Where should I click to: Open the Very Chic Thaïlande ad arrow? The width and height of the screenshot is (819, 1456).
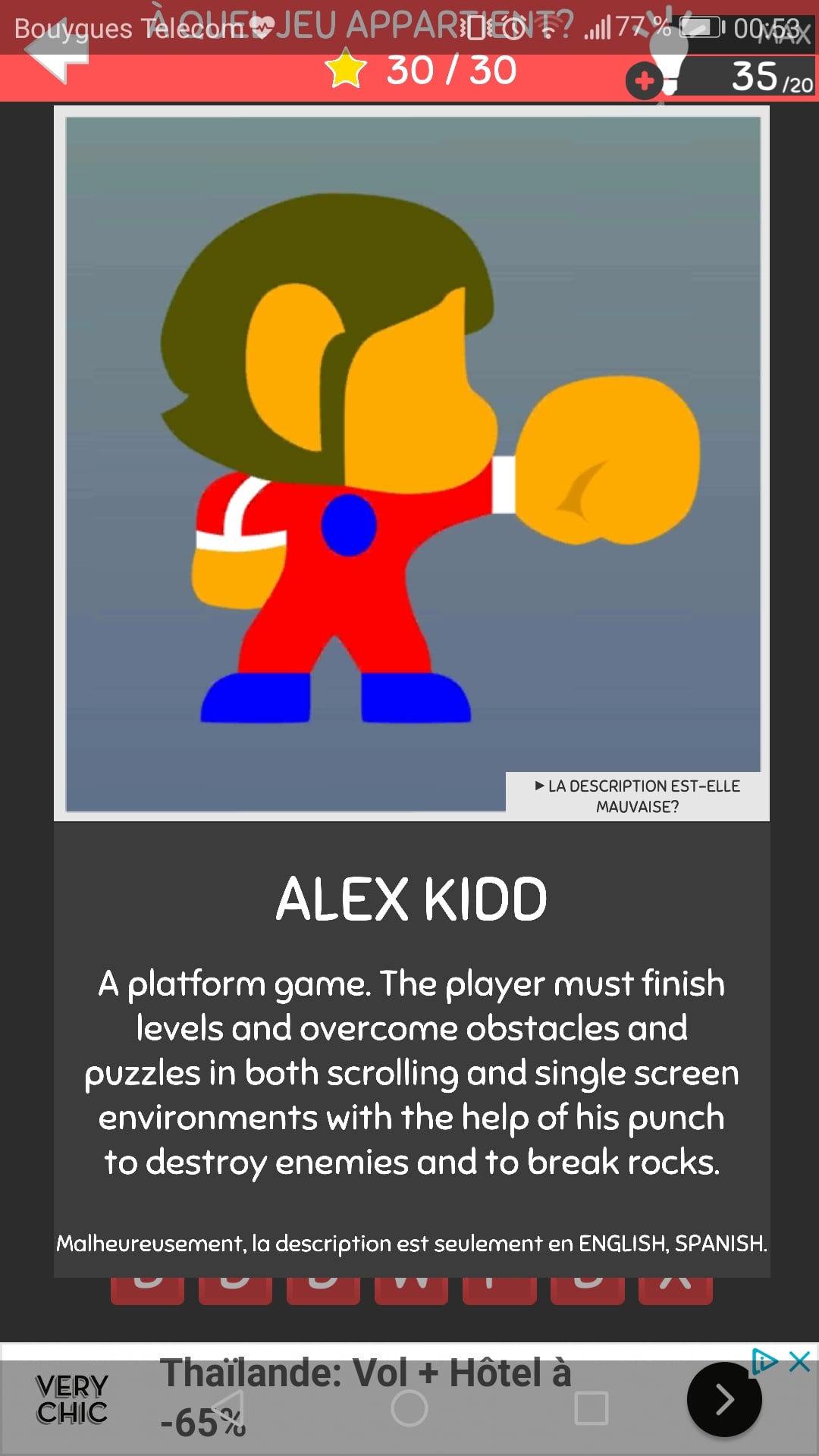723,1399
